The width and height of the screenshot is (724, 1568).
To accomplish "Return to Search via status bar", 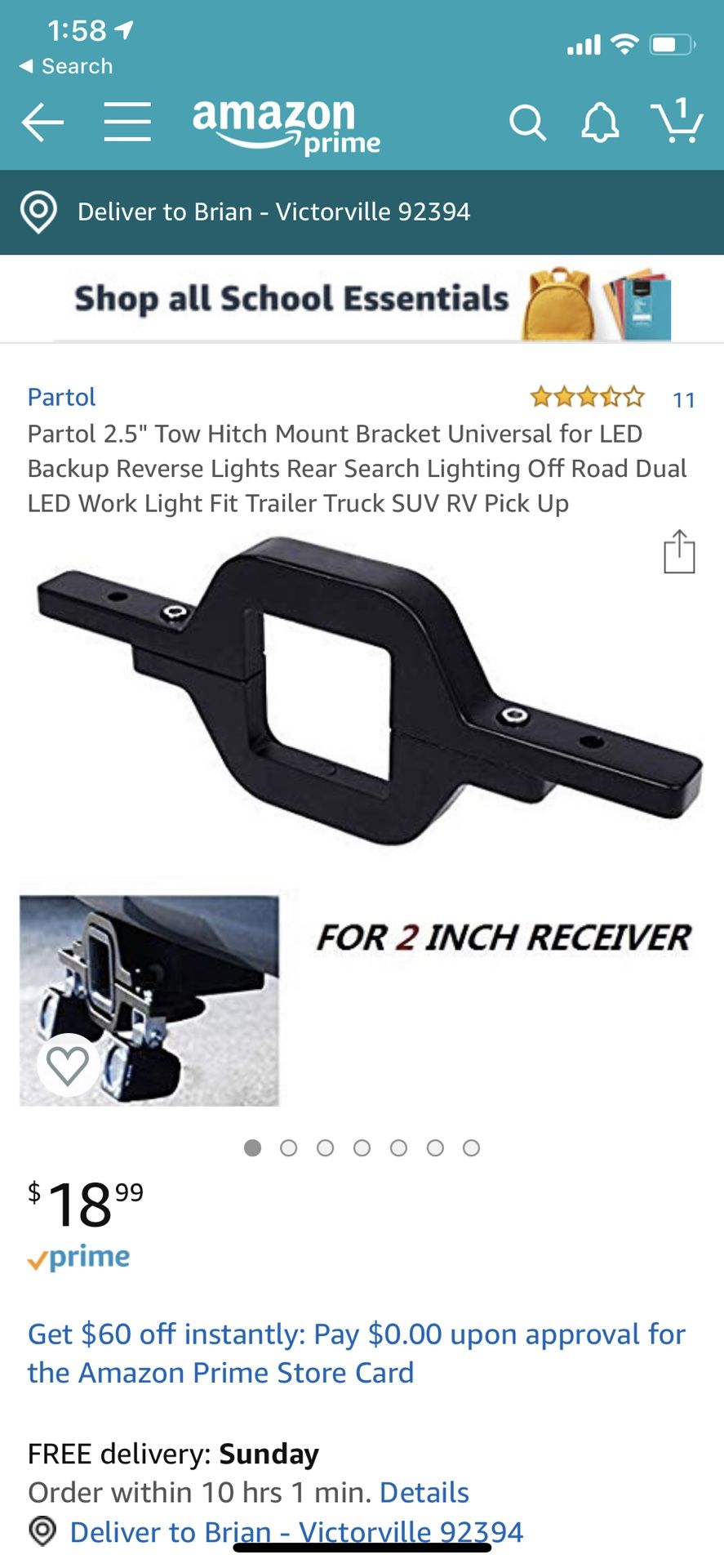I will [66, 66].
